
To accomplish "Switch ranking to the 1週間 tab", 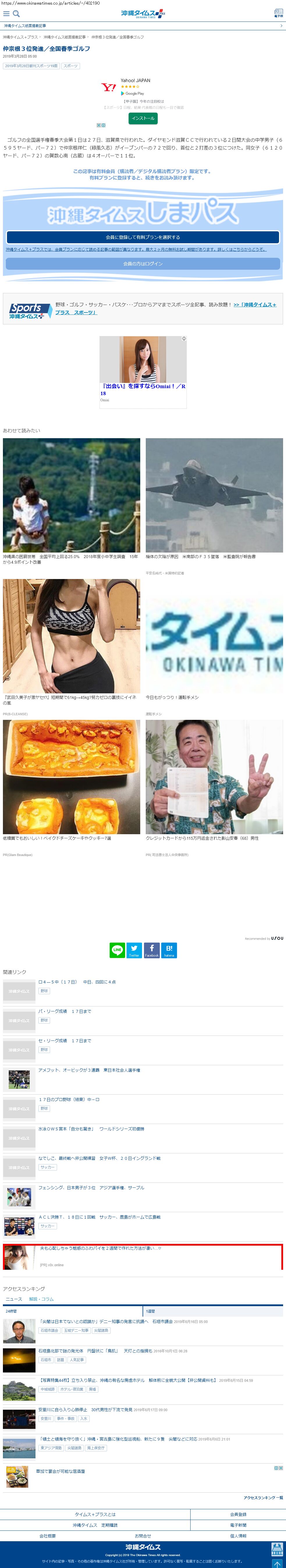I will coord(151,1311).
